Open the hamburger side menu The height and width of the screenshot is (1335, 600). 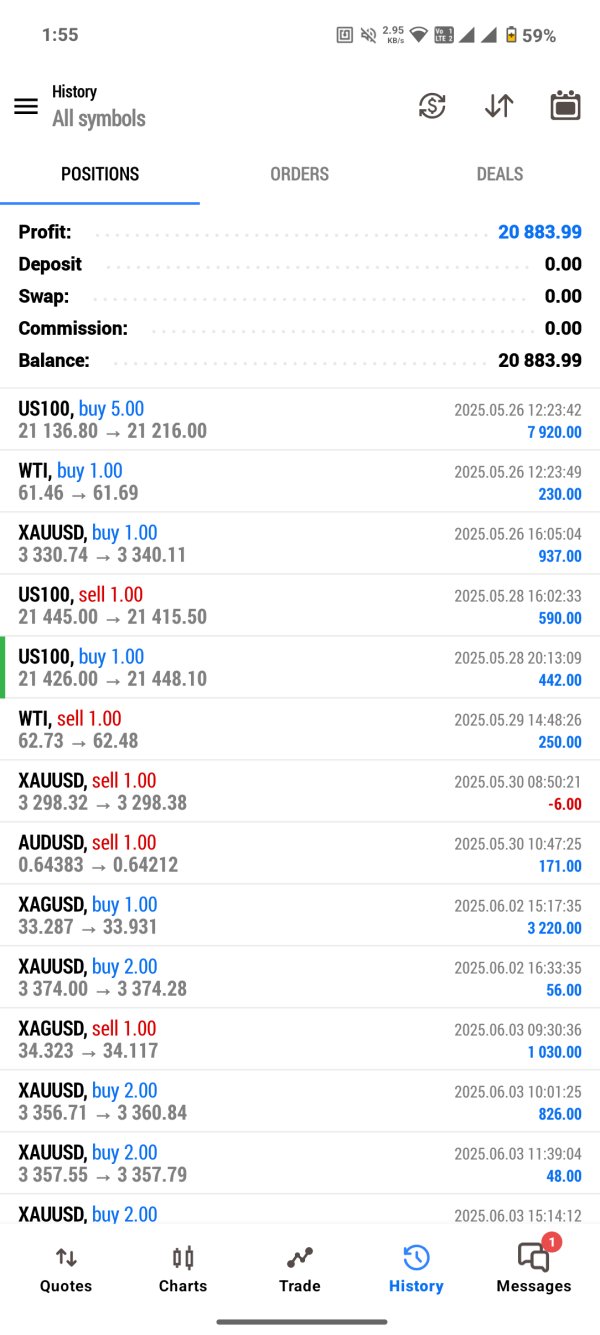pyautogui.click(x=26, y=106)
